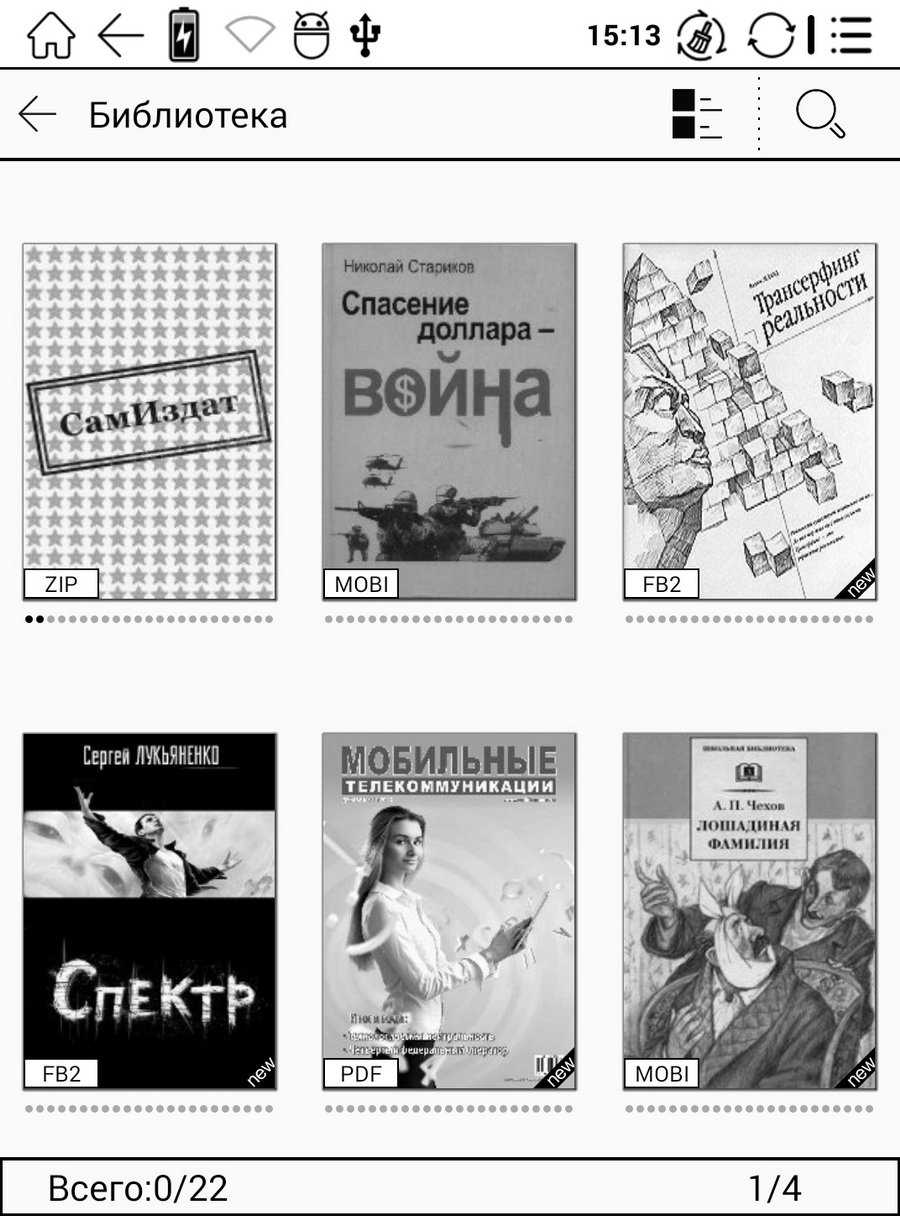Open Трансерфинг реальности book
Screen dimensions: 900x1216
click(x=749, y=421)
